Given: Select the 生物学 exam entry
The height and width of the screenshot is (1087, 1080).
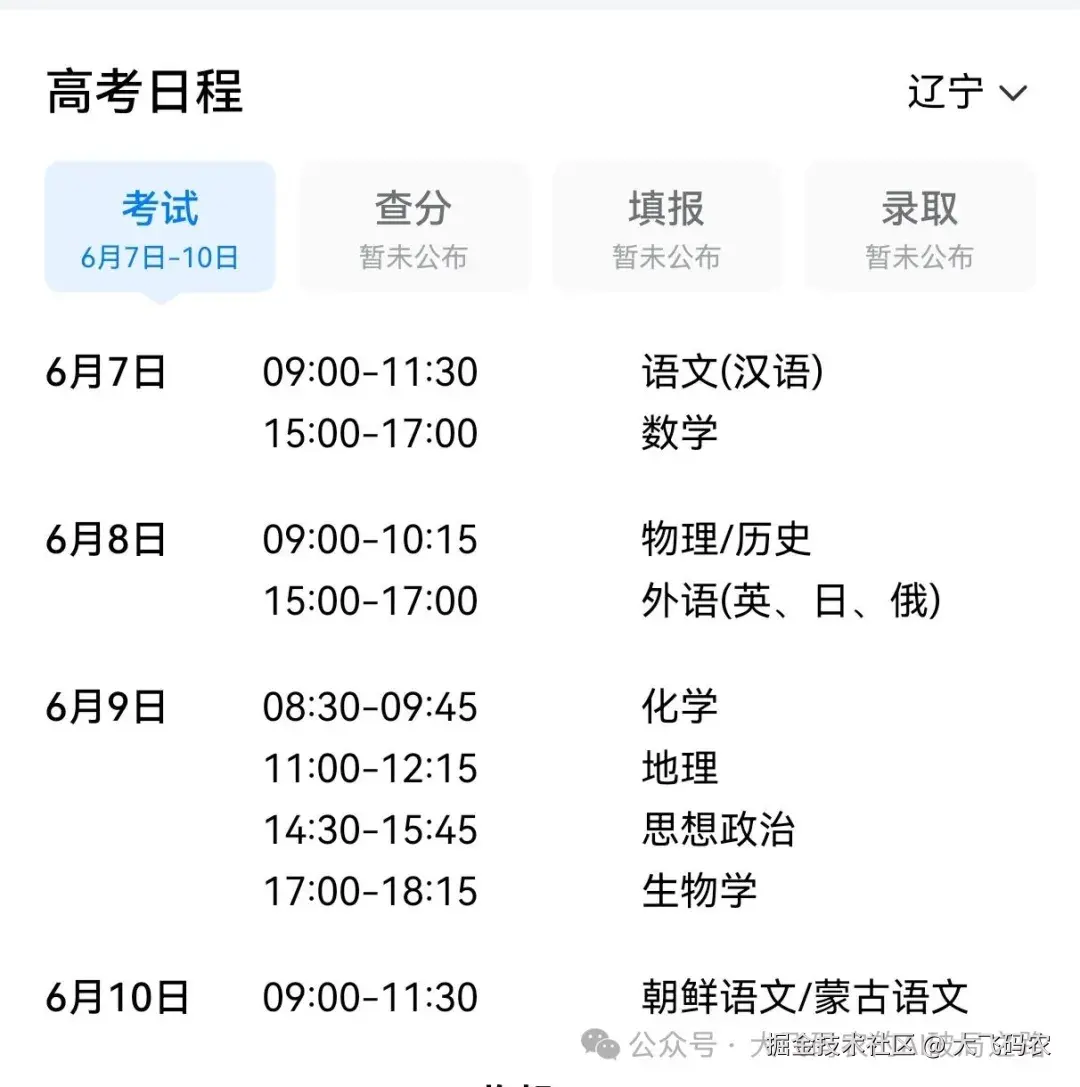Looking at the screenshot, I should [699, 890].
